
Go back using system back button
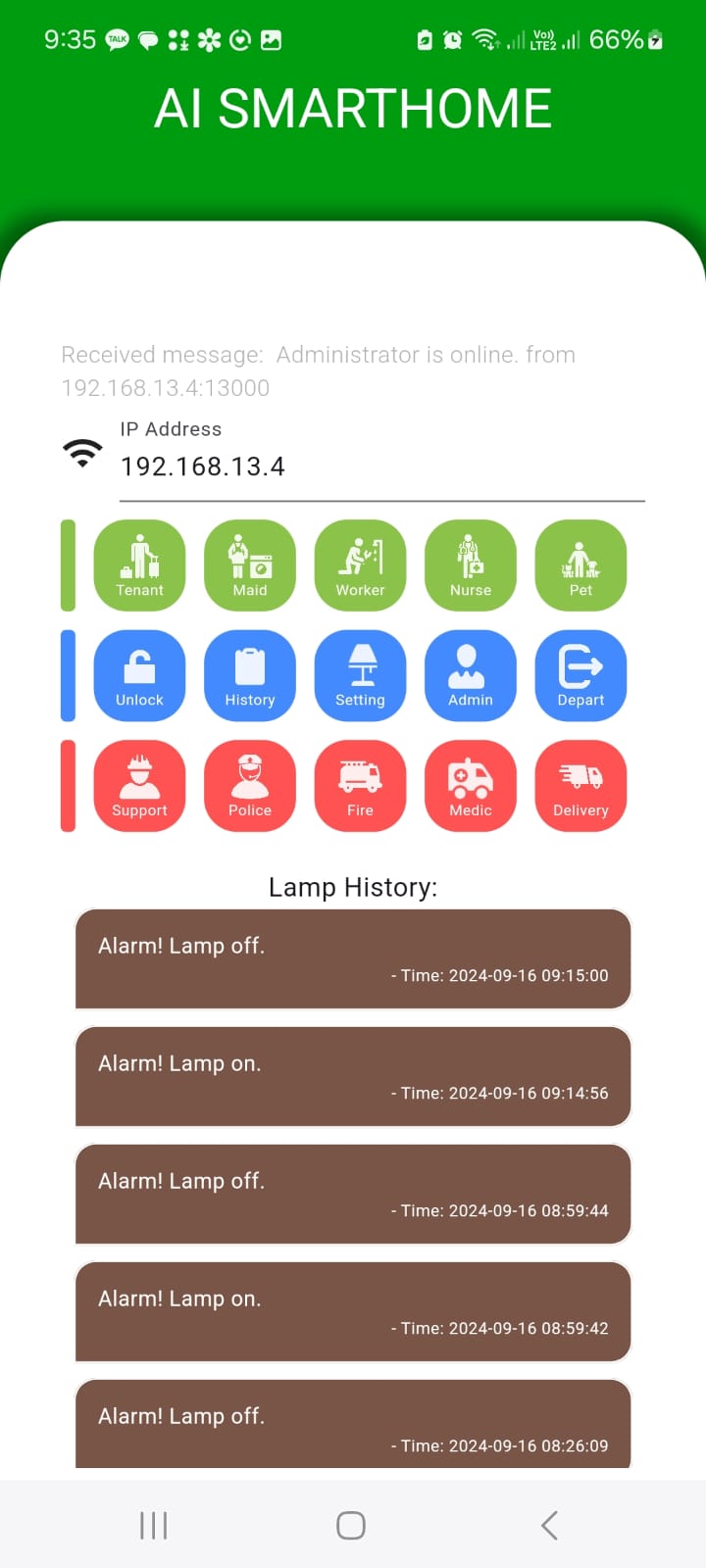549,1525
